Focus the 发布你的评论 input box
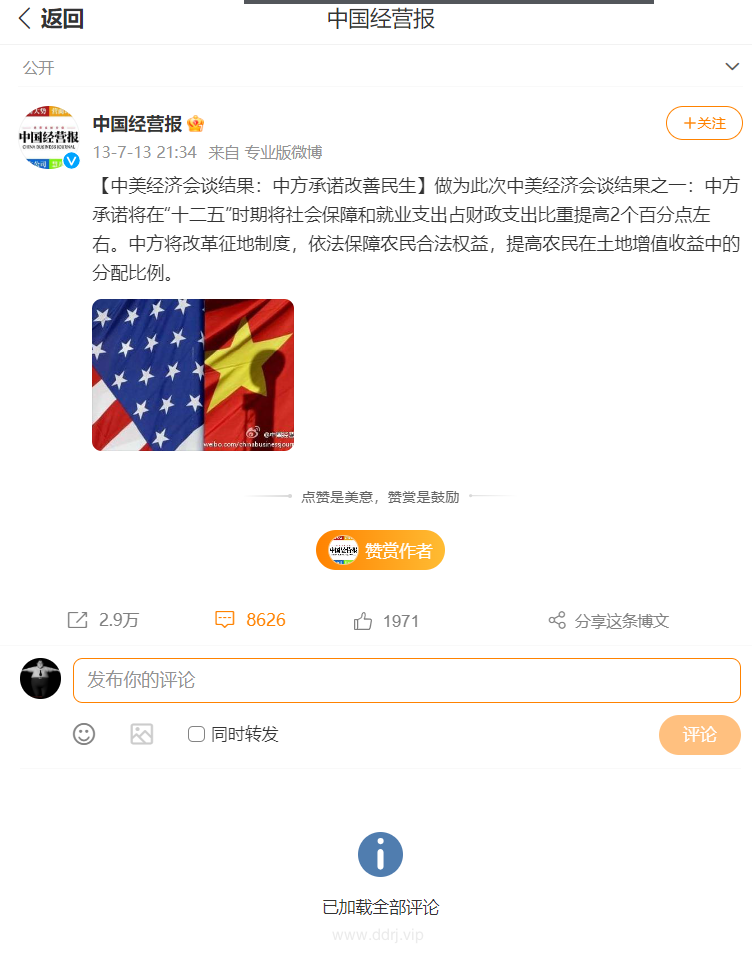 point(406,680)
